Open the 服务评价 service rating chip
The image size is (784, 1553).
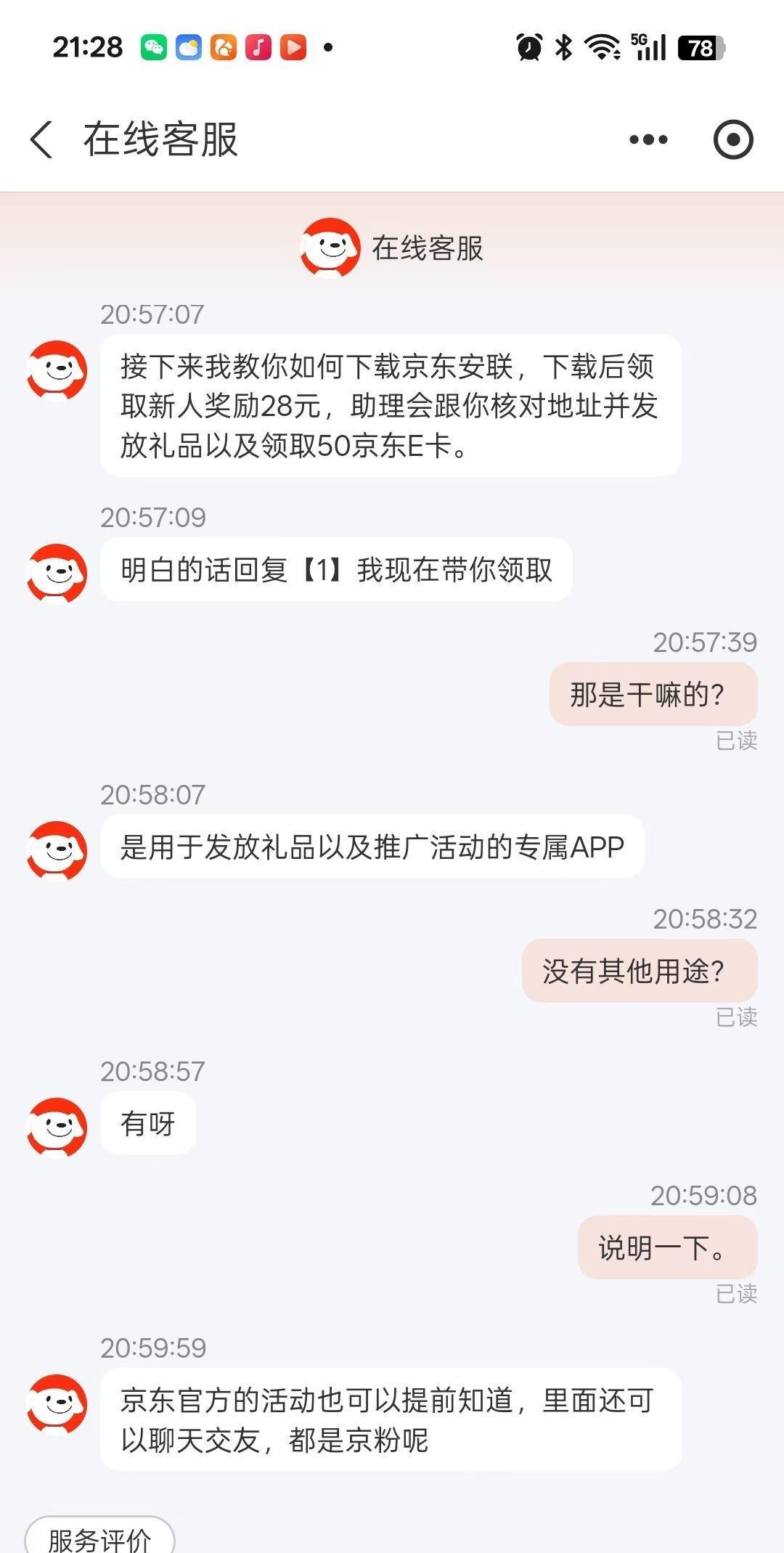click(100, 1536)
